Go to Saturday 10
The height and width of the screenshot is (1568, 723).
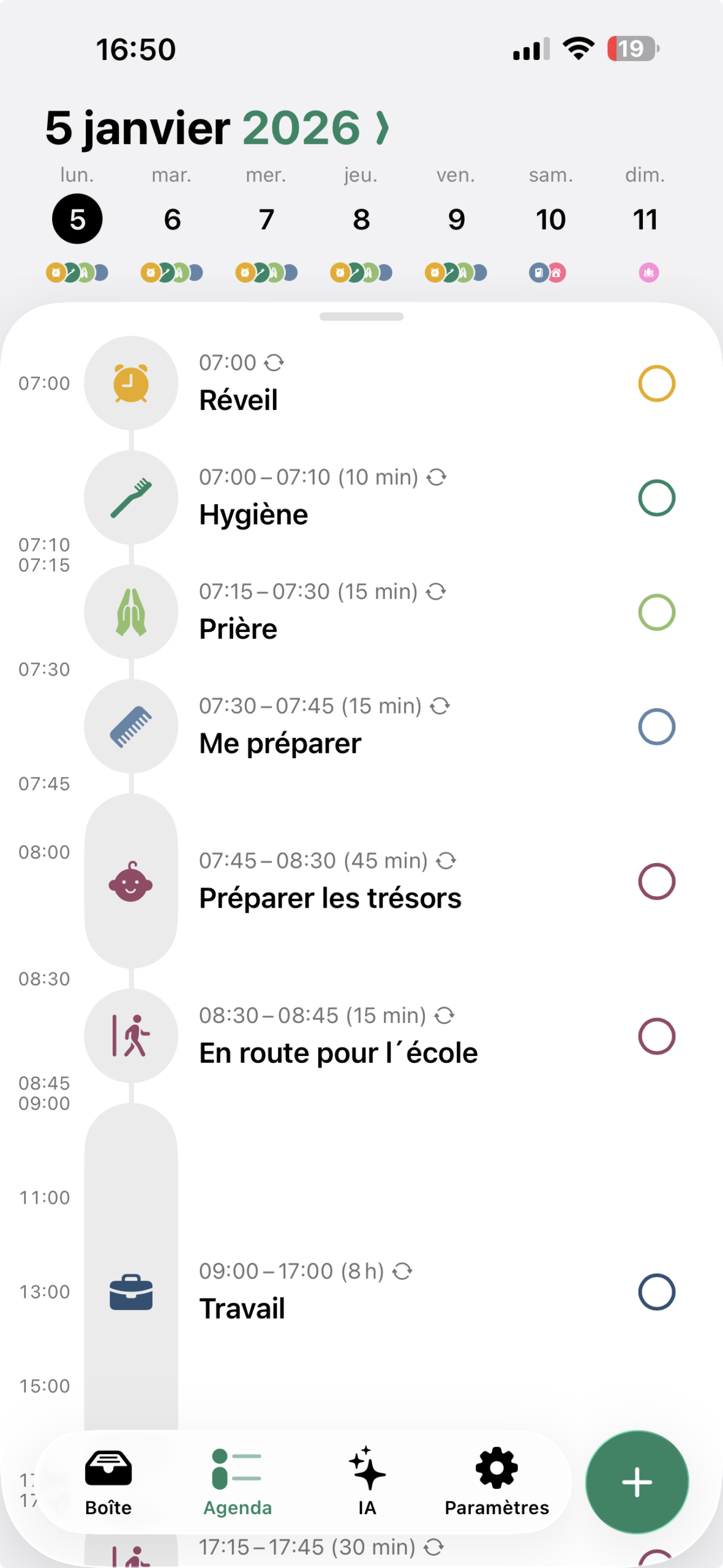pos(550,219)
